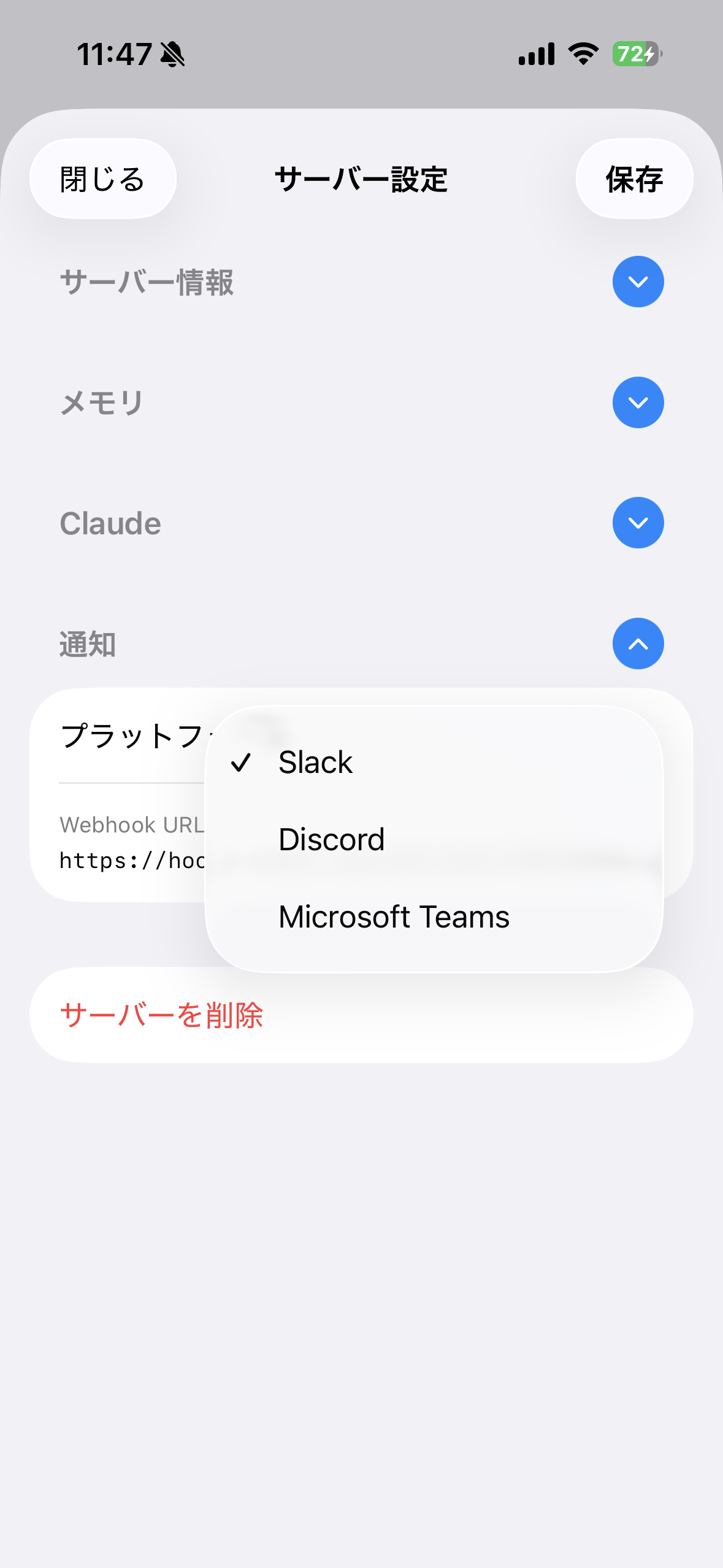This screenshot has width=723, height=1568.
Task: Tap the blue up chevron icon beside 通知
Action: (x=638, y=644)
